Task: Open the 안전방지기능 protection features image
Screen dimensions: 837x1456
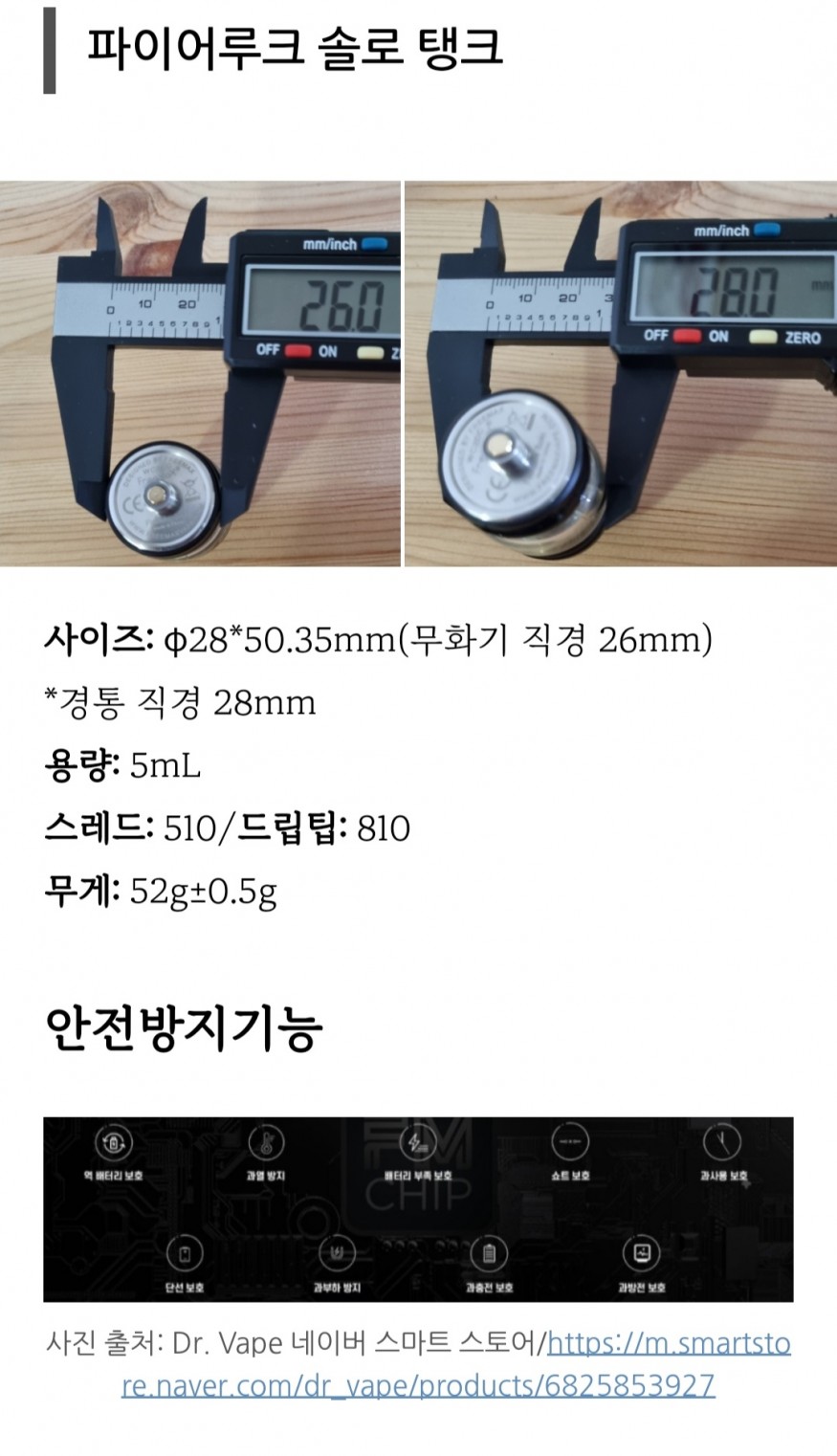Action: [x=418, y=1209]
